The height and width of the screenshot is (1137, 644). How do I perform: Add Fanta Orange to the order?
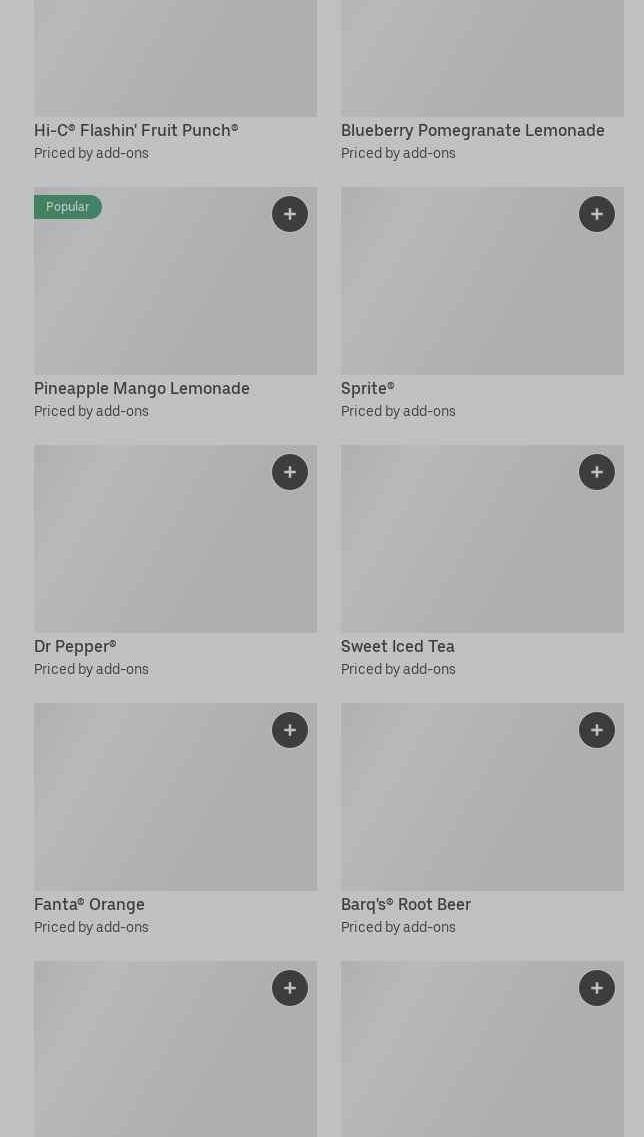pos(290,730)
